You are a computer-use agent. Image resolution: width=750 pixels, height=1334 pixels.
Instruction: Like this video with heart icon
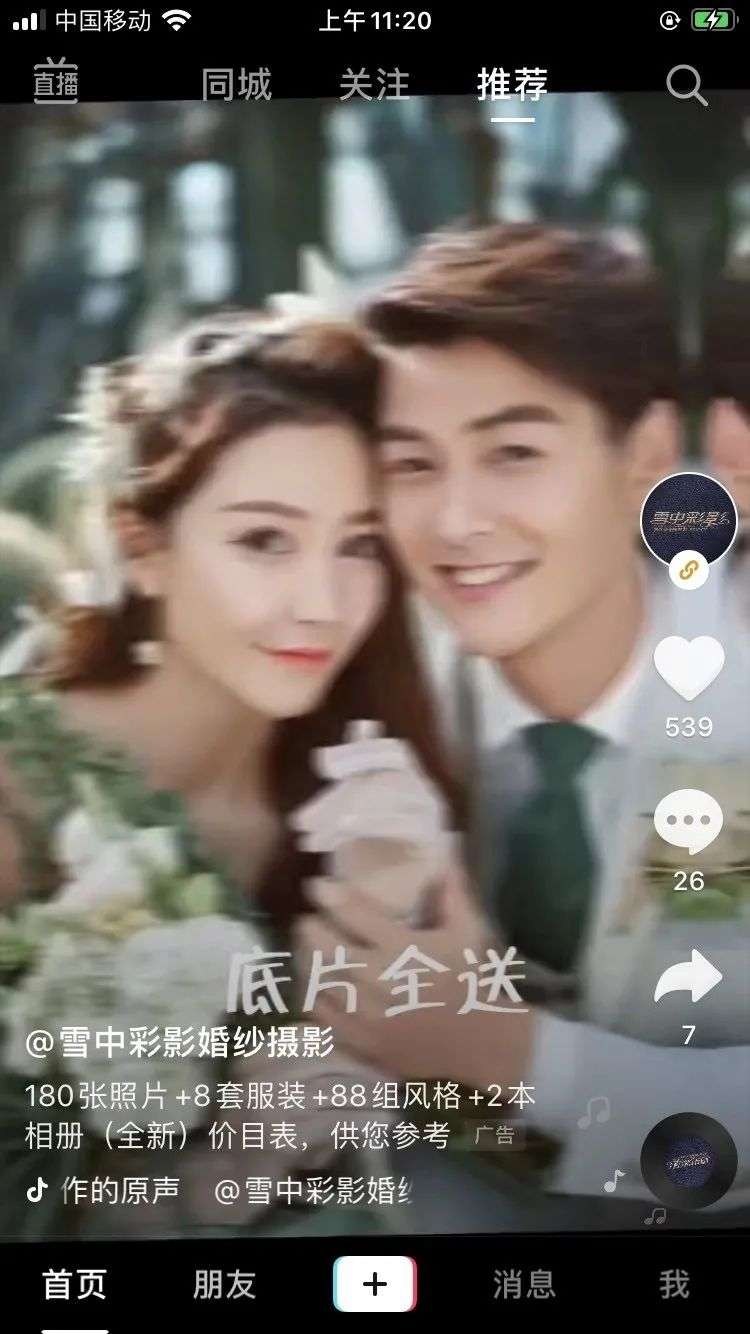(688, 668)
